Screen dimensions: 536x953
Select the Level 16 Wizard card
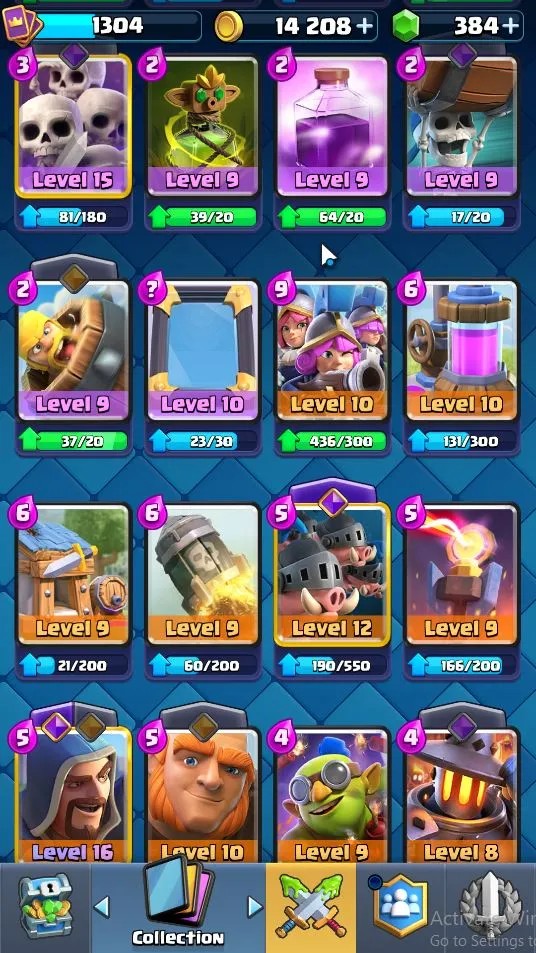73,793
